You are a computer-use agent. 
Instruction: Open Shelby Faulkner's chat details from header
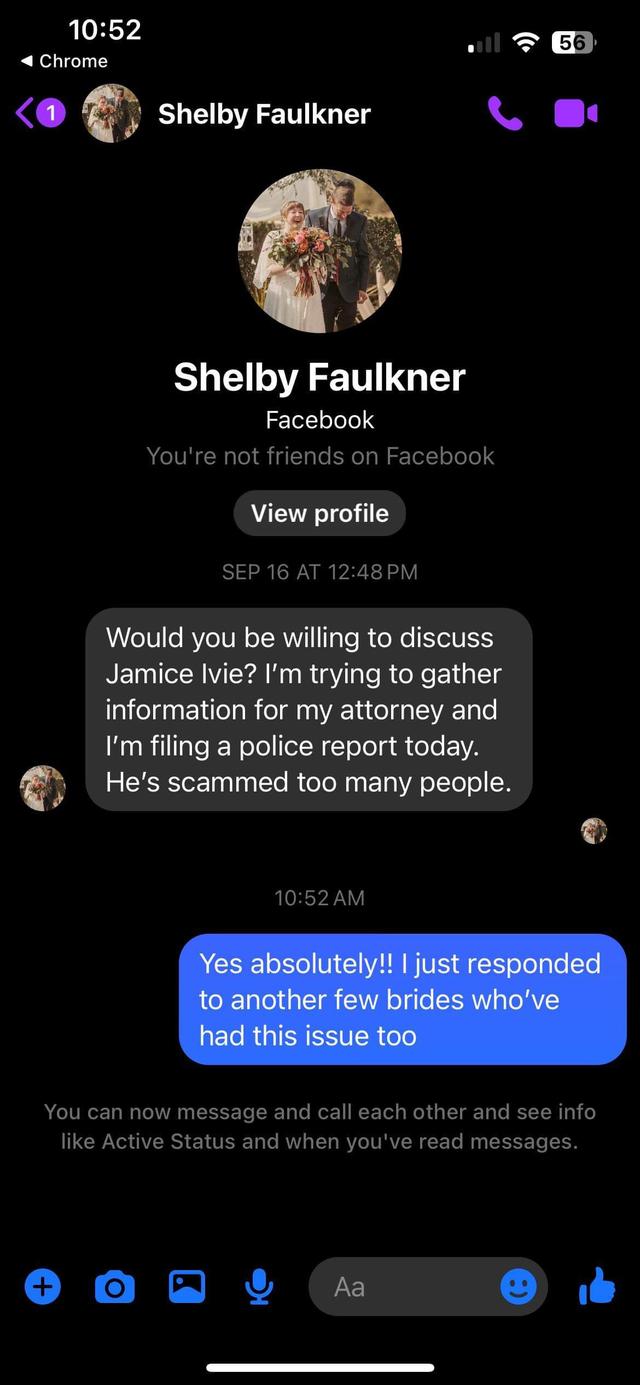point(264,114)
